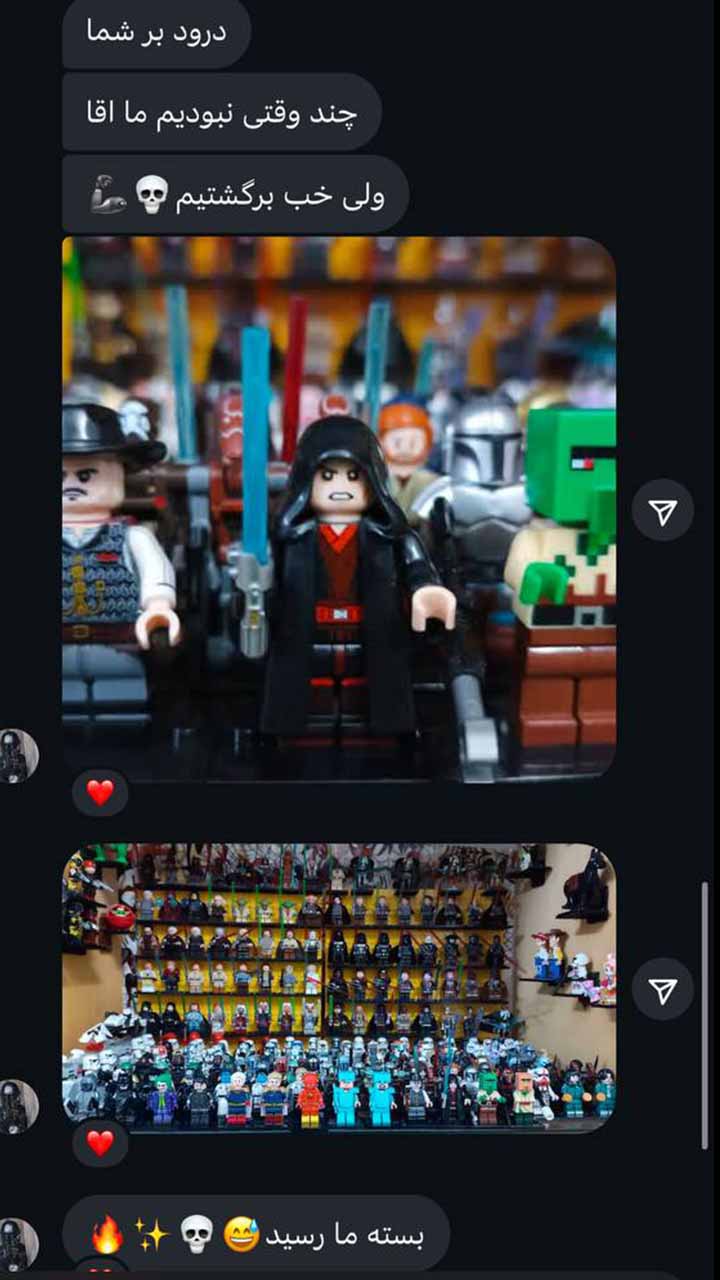
Task: Share the close-up Lego minifigure photo
Action: click(x=662, y=511)
